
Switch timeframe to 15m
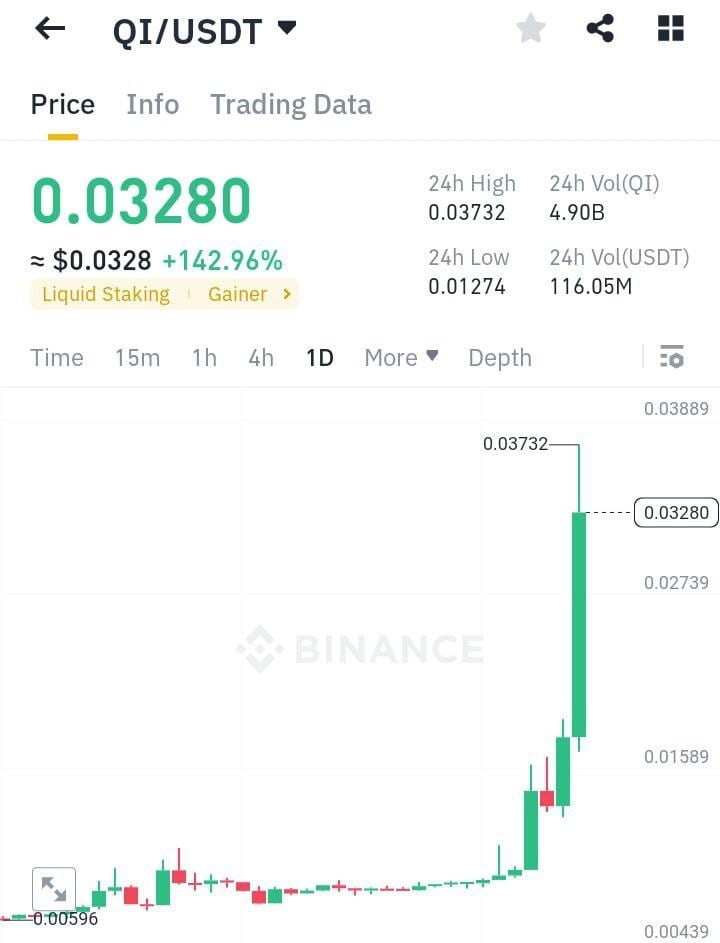click(137, 357)
